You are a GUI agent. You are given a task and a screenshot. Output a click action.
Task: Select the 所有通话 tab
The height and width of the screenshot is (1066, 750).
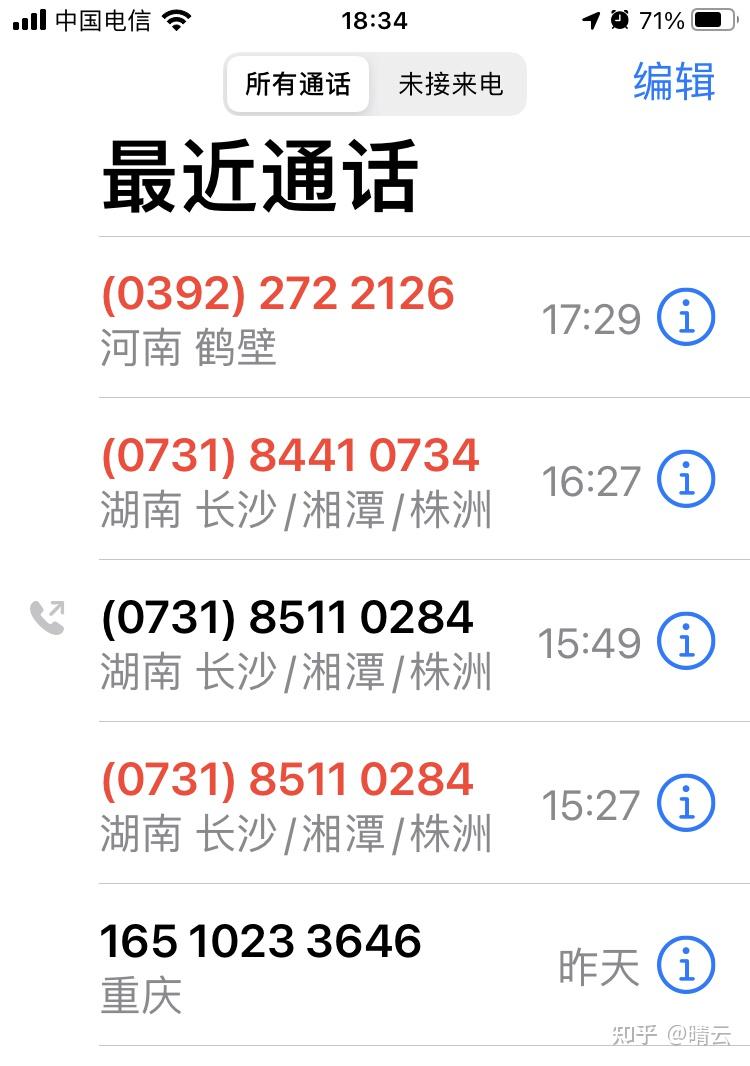(x=298, y=86)
